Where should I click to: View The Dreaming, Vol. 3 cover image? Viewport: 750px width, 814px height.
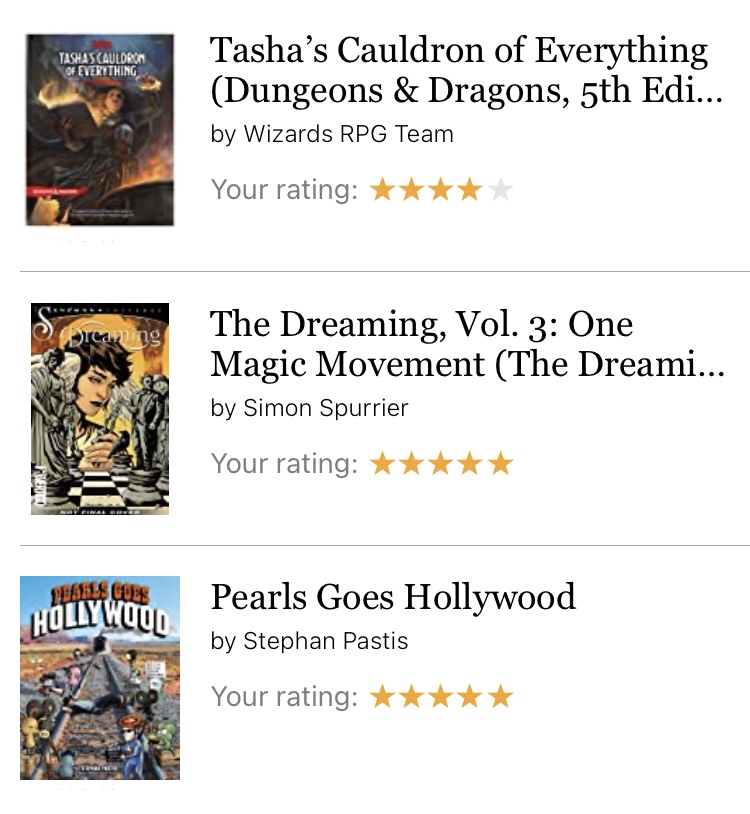click(x=100, y=408)
